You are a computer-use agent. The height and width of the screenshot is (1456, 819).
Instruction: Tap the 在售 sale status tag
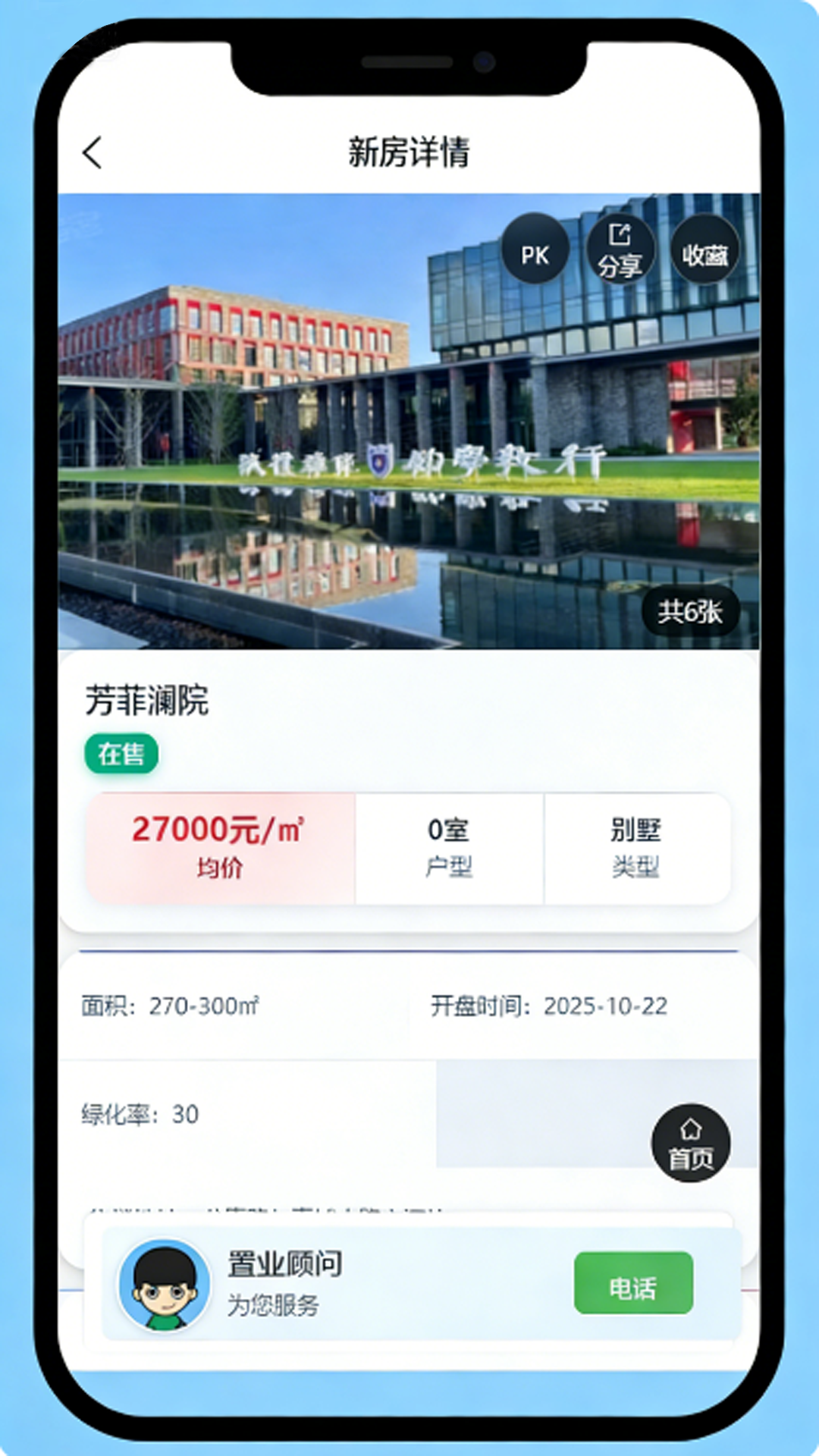[123, 753]
